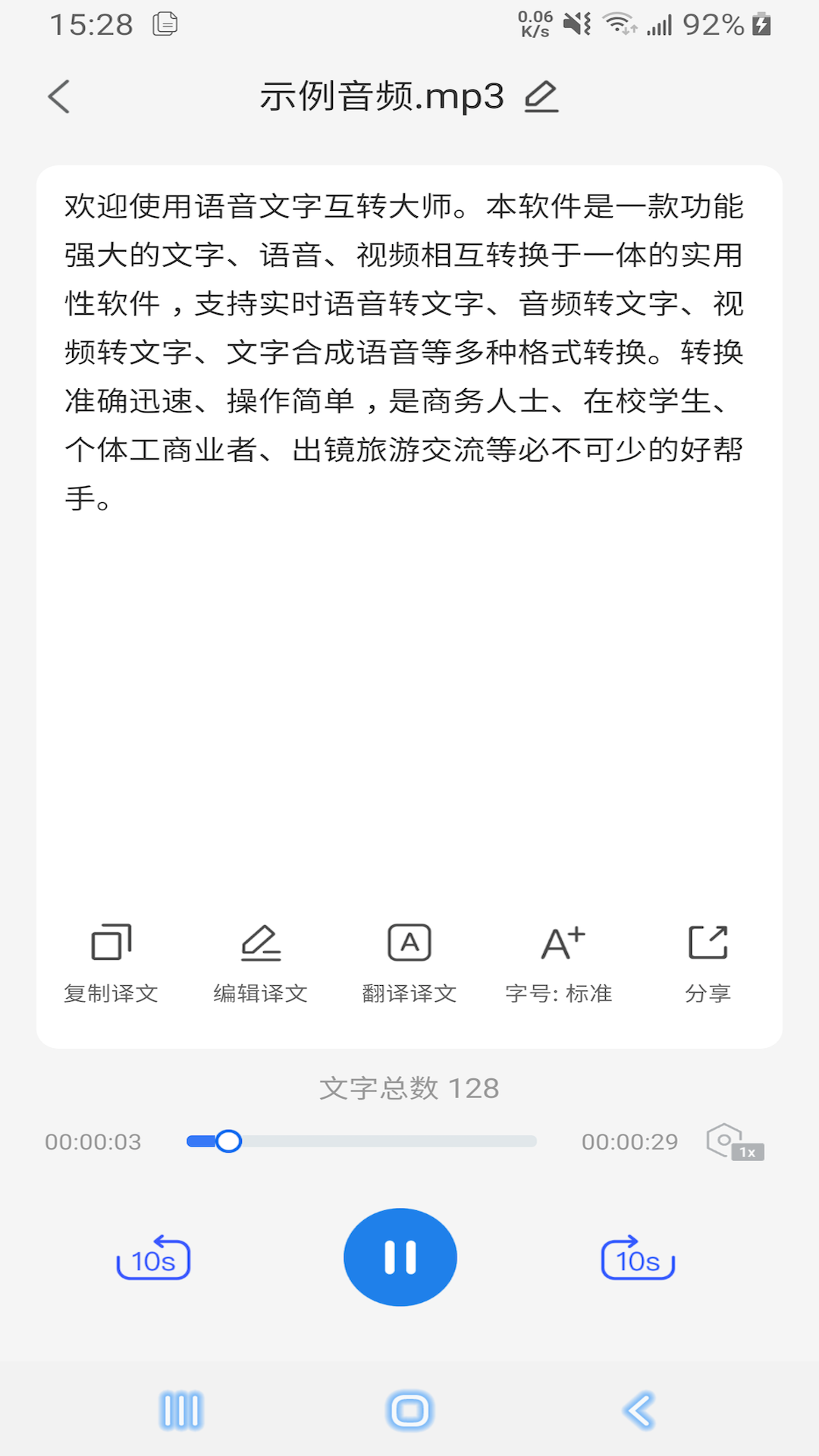Image resolution: width=819 pixels, height=1456 pixels.
Task: Open the transcript editor via 编辑译文
Action: [261, 962]
